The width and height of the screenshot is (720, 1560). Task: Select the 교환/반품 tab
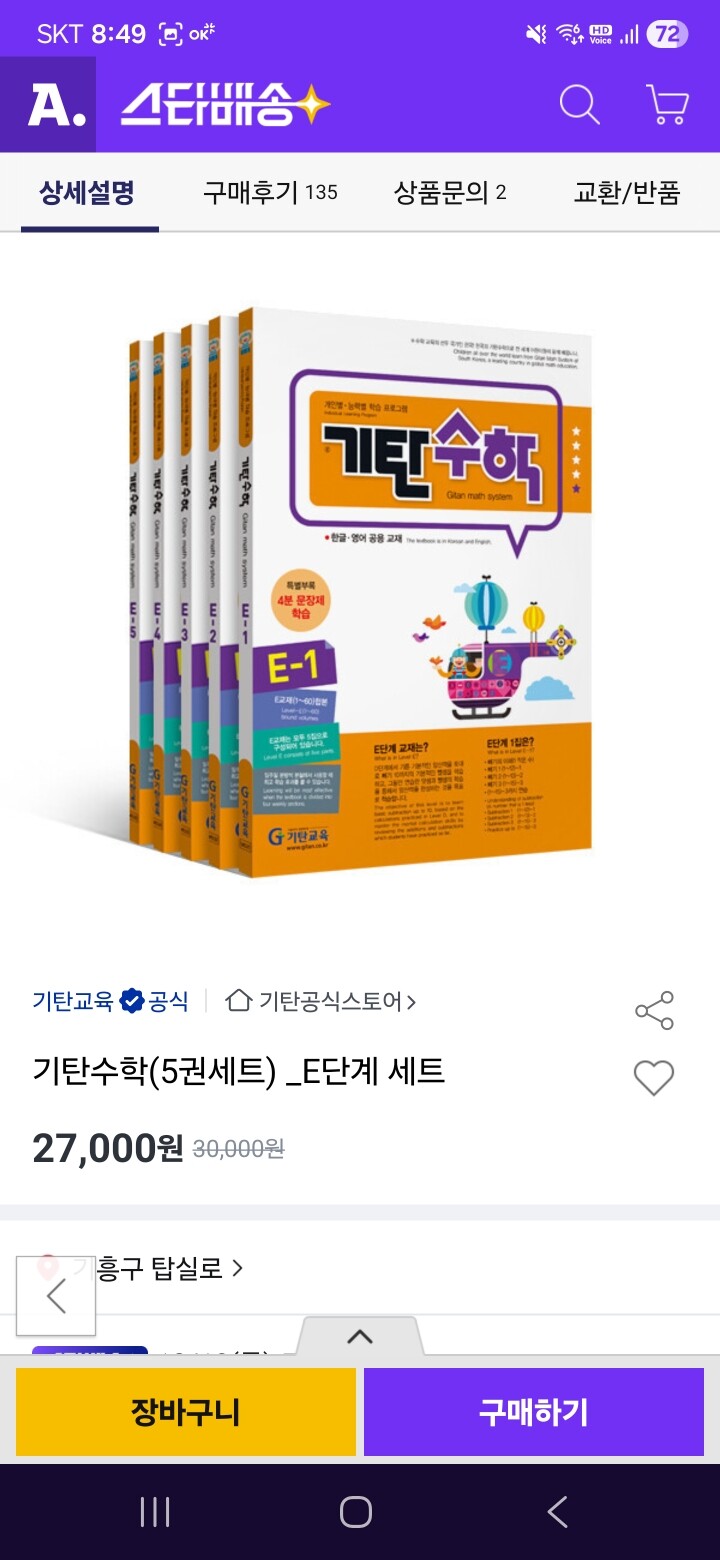click(629, 193)
